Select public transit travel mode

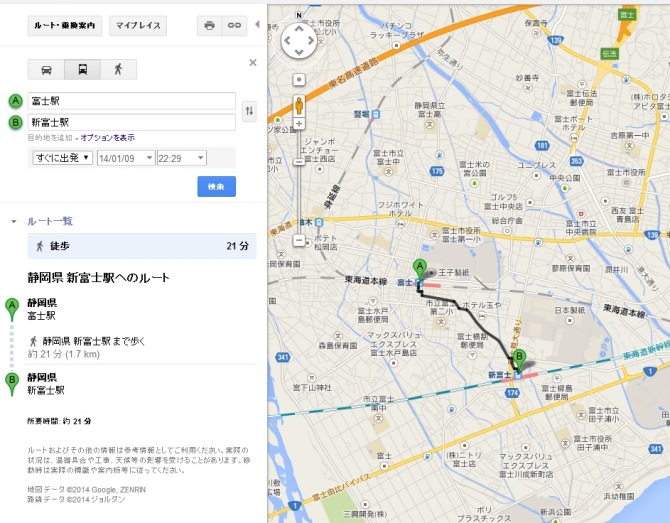click(x=83, y=69)
